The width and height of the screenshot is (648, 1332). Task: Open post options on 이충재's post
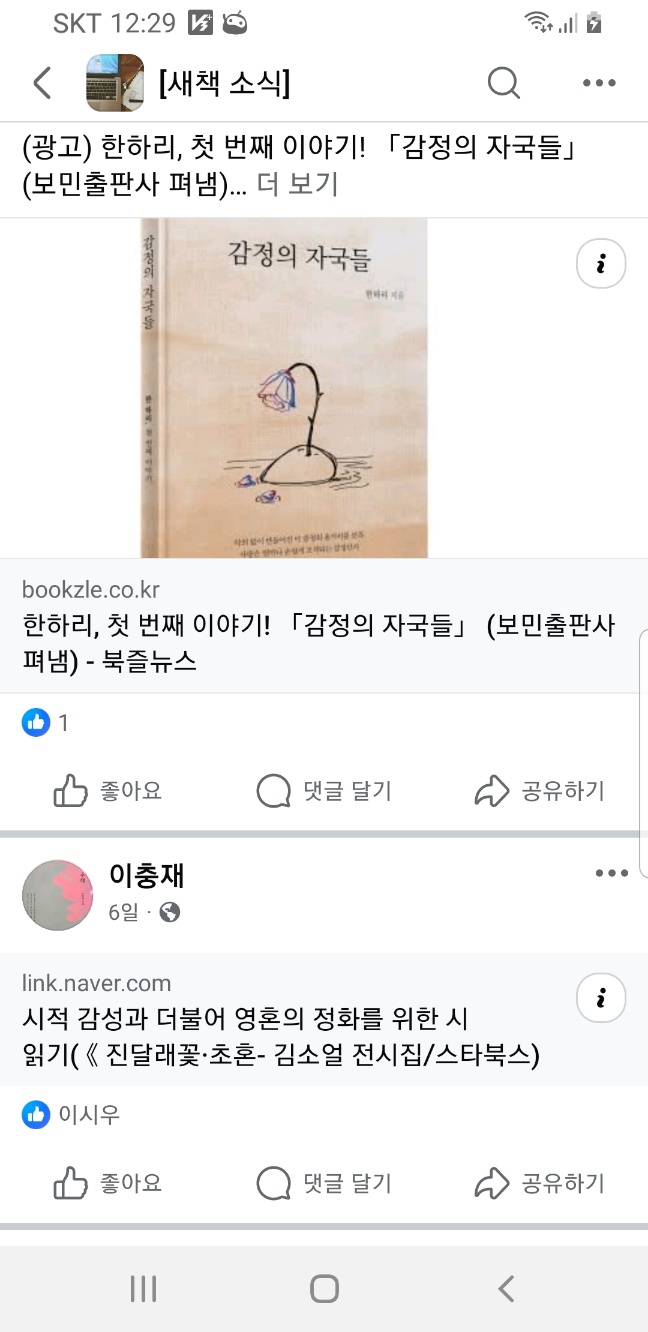pyautogui.click(x=611, y=873)
